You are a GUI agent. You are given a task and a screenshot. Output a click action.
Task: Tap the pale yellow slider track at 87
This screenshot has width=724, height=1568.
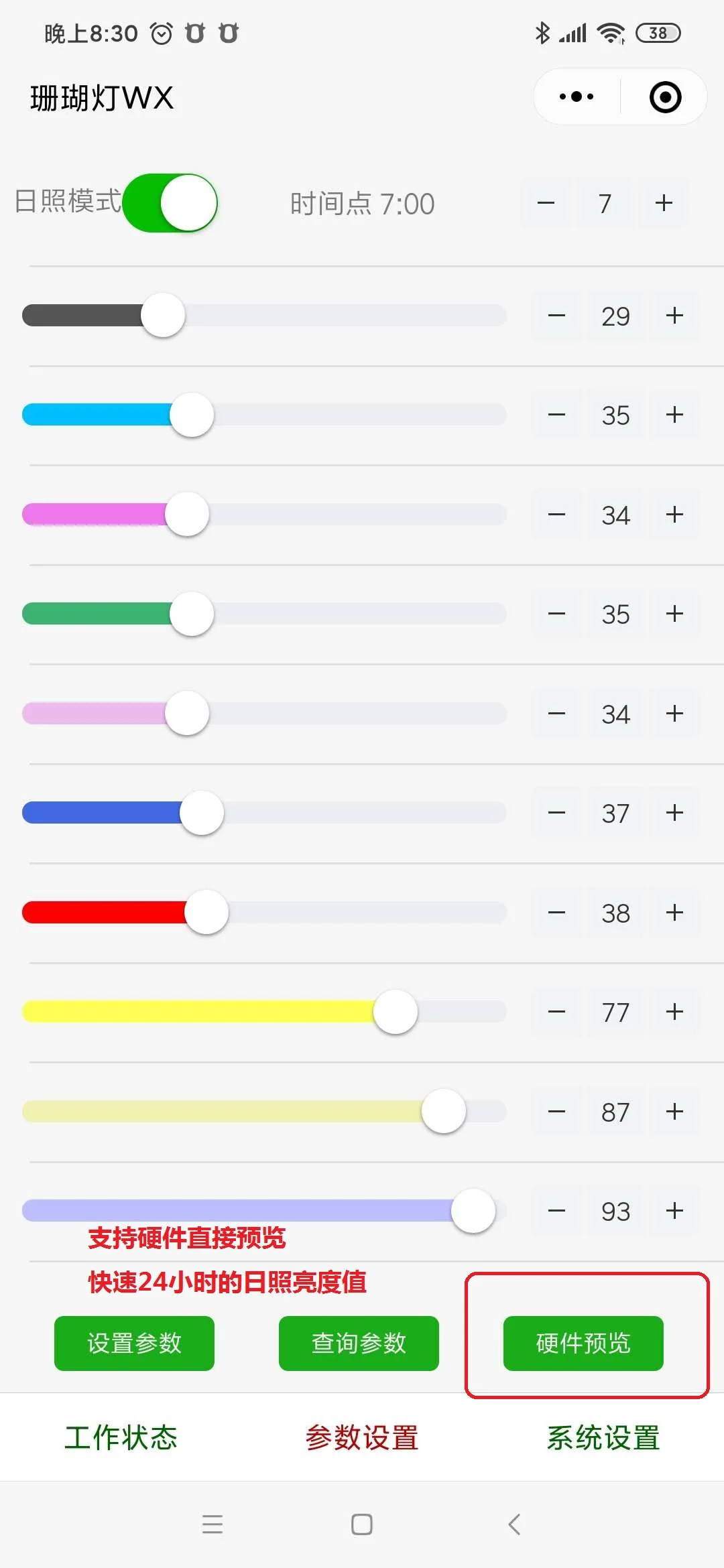coord(264,1112)
